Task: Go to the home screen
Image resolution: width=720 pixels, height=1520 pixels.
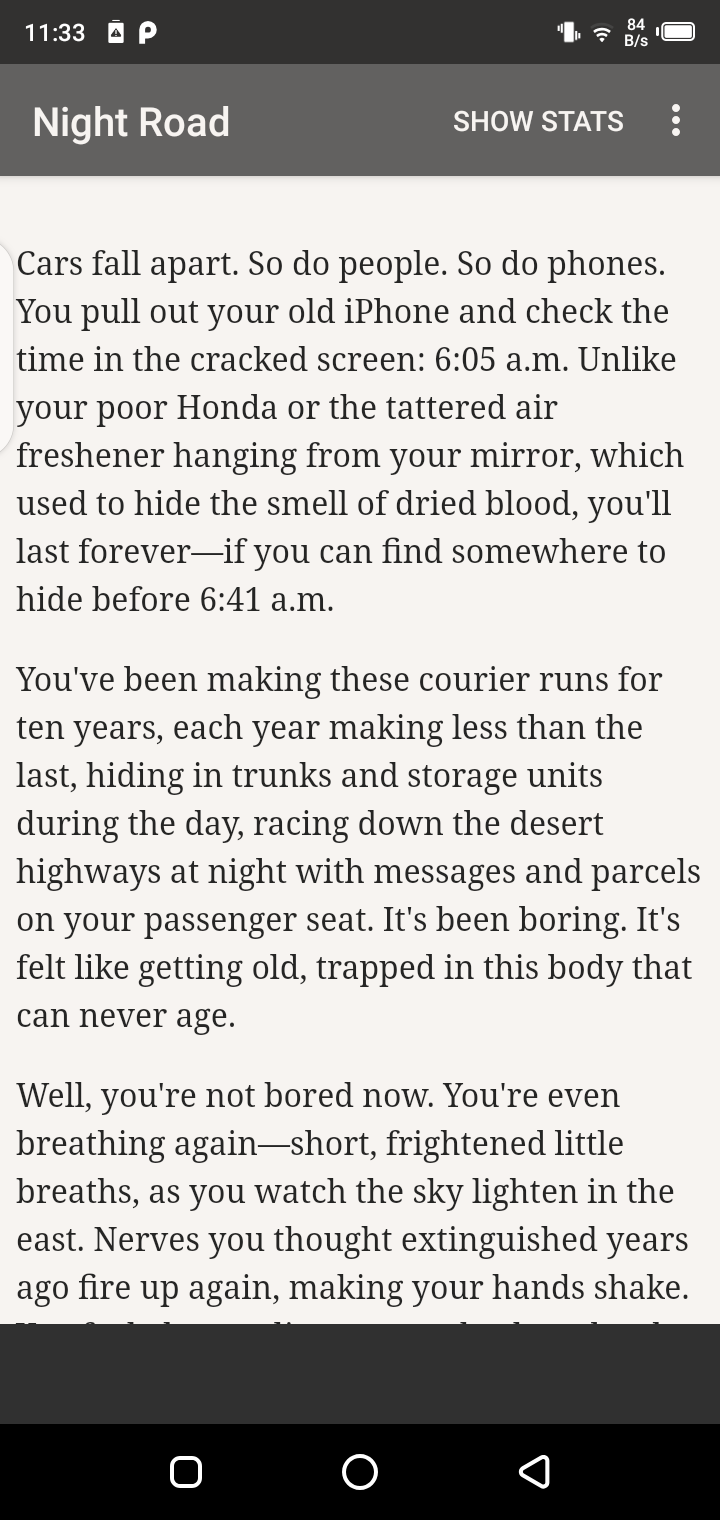Action: [360, 1471]
